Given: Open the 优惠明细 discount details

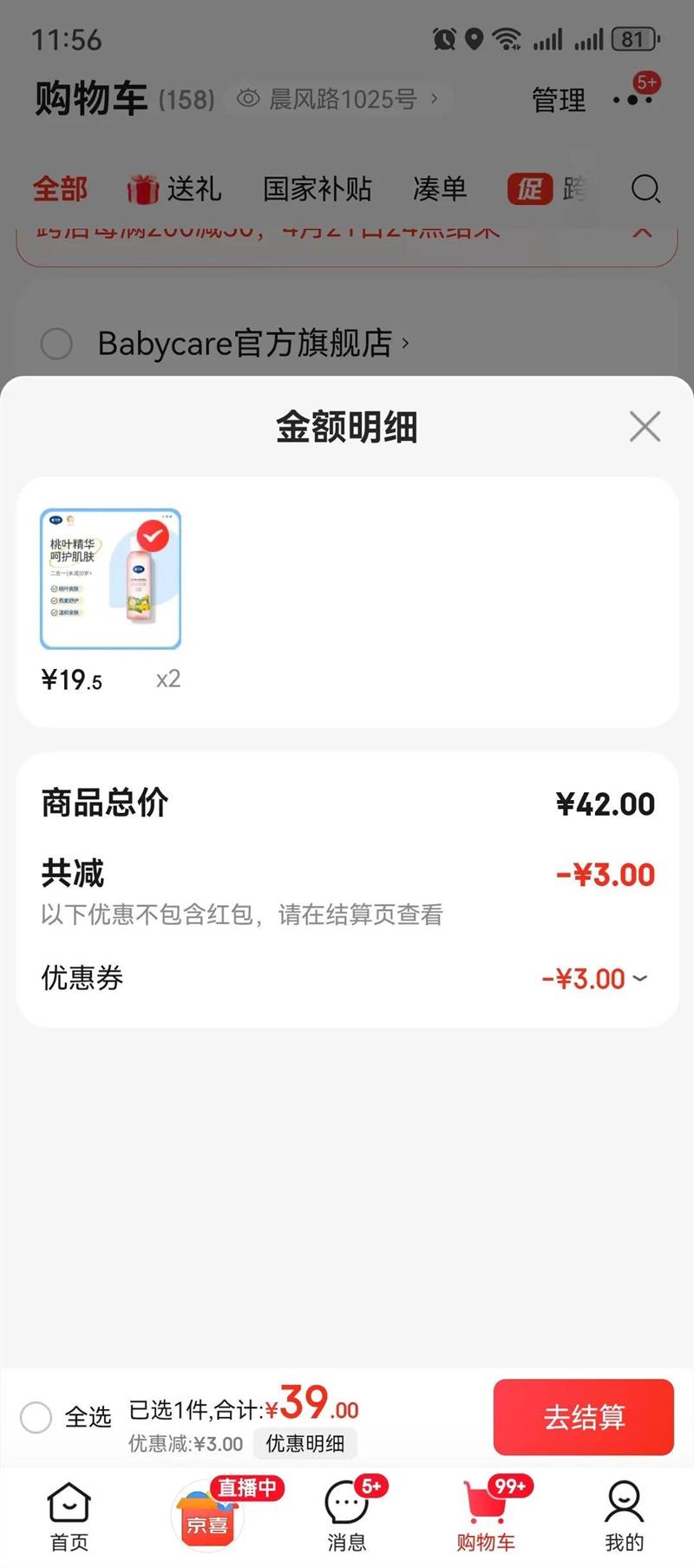Looking at the screenshot, I should (x=305, y=1444).
